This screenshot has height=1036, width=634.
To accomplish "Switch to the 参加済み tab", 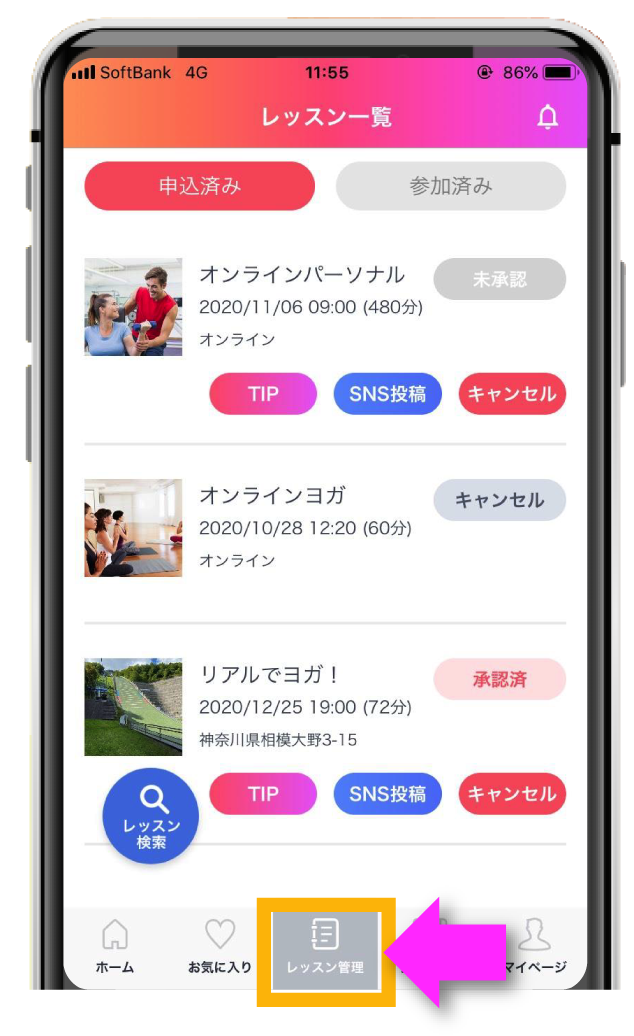I will pyautogui.click(x=450, y=186).
